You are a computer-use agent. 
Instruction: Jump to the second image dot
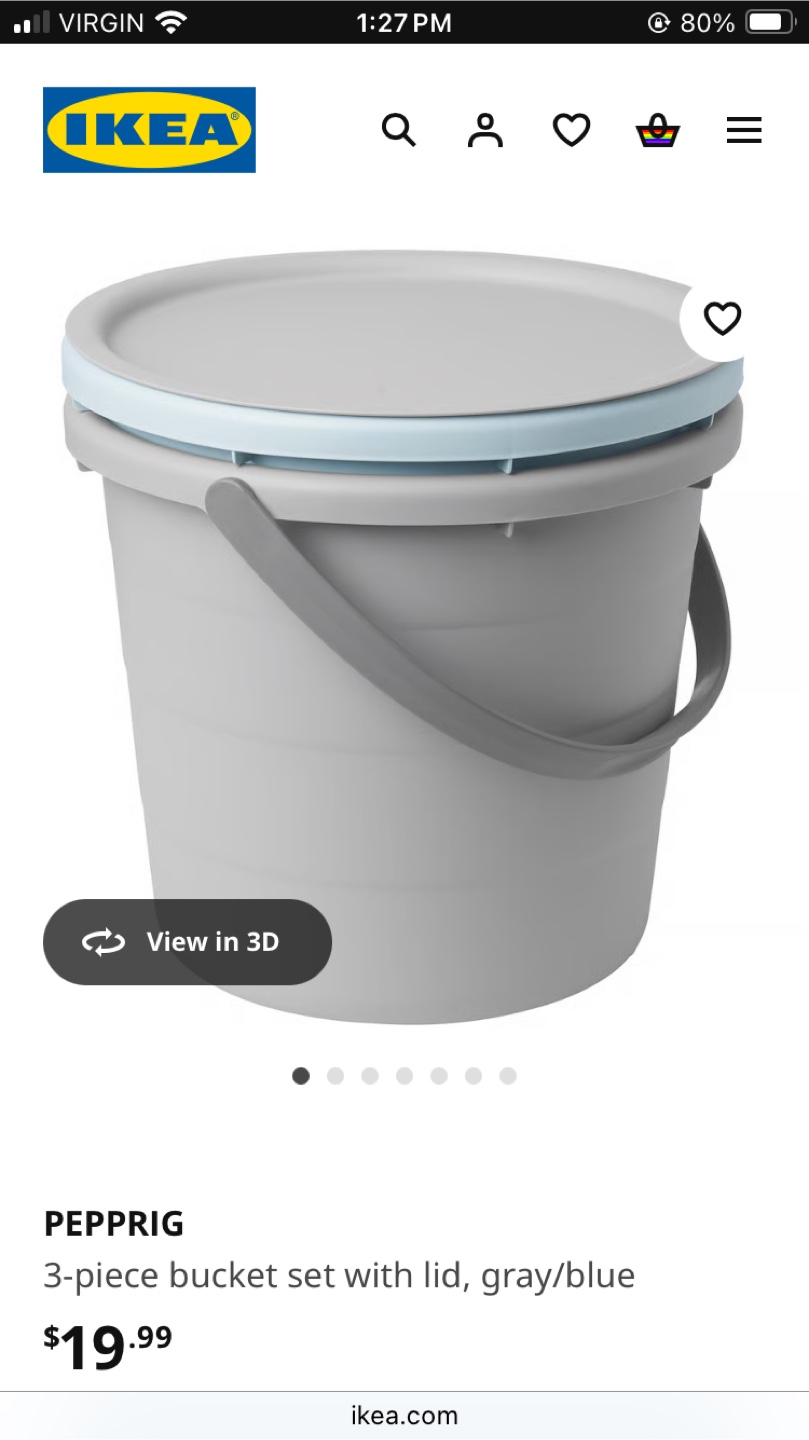click(335, 1076)
